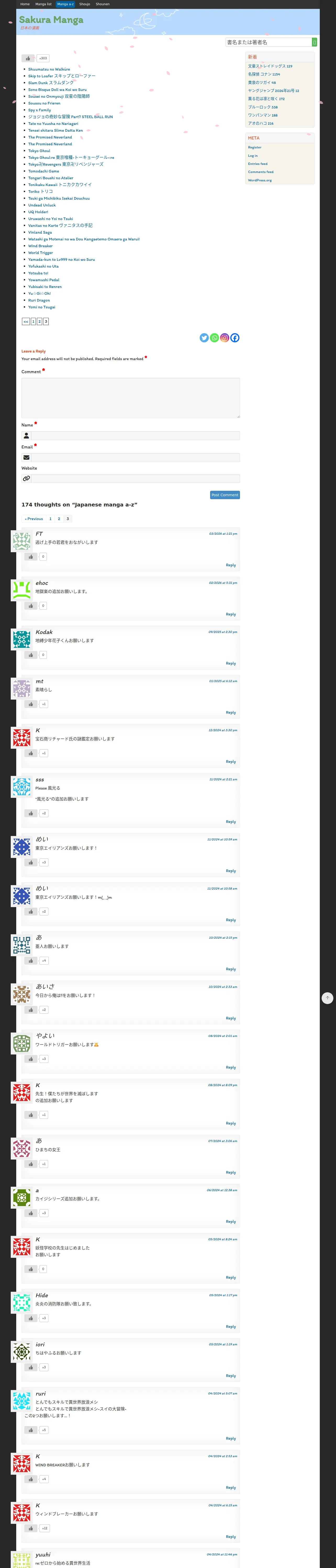Go to Previous comments page

(33, 518)
